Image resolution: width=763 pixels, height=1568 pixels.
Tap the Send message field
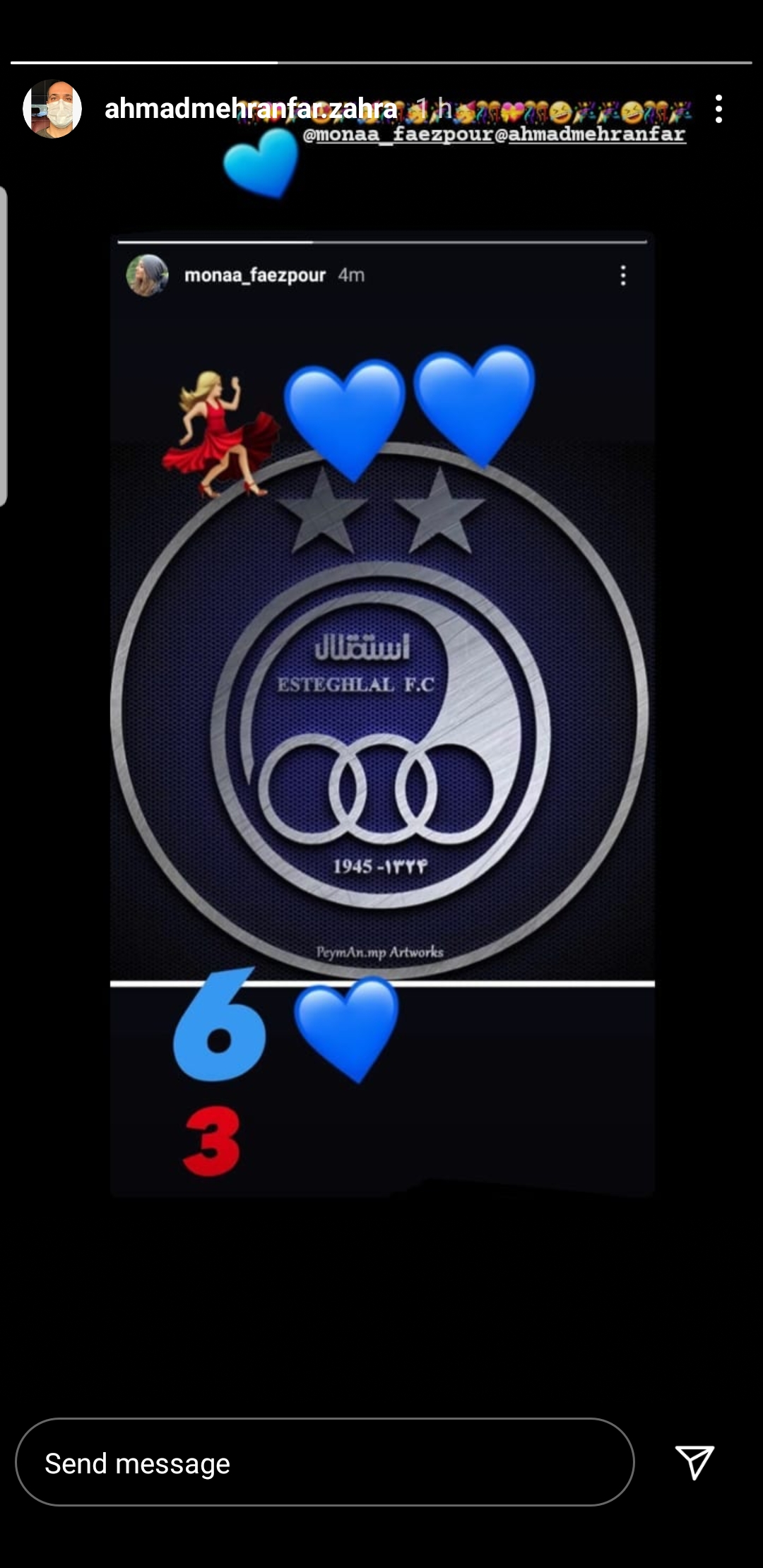point(325,1463)
